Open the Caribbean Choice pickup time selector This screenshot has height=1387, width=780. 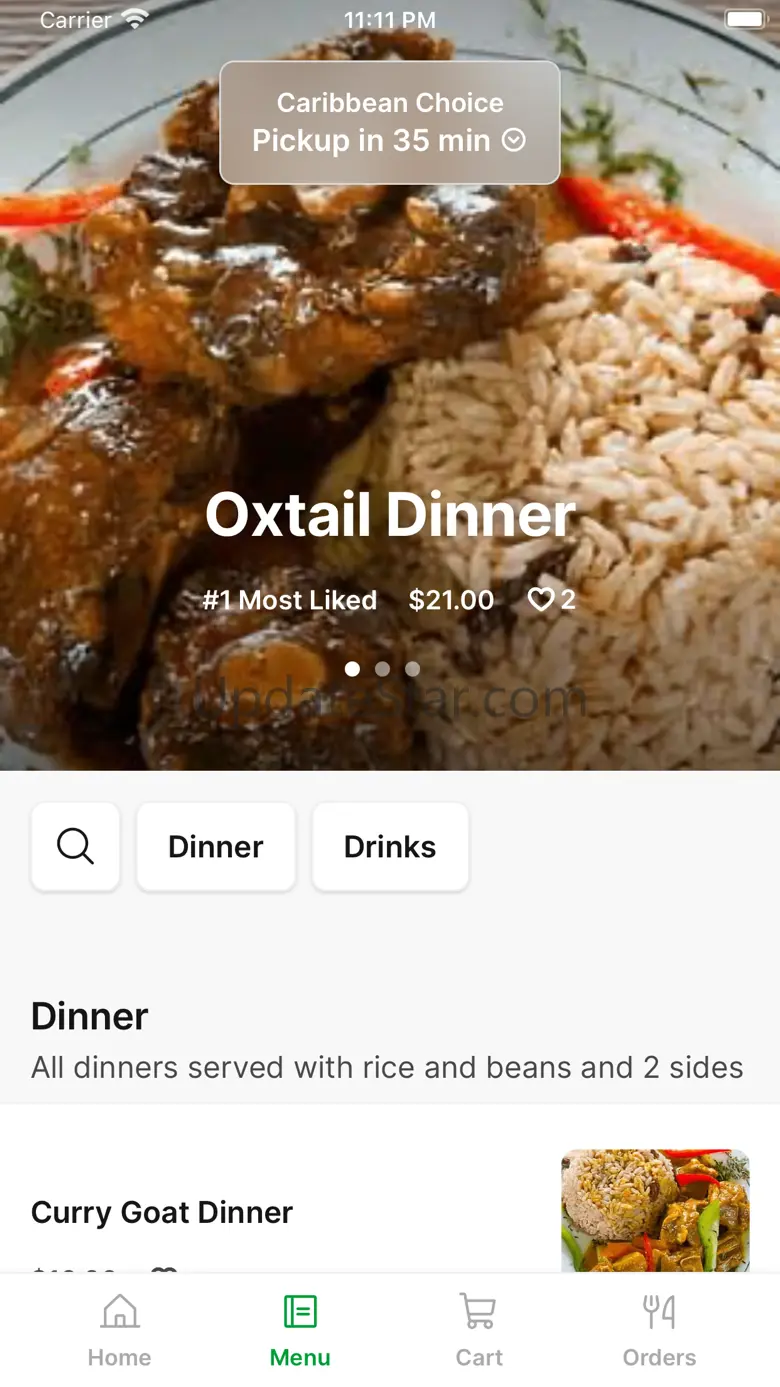[x=389, y=123]
